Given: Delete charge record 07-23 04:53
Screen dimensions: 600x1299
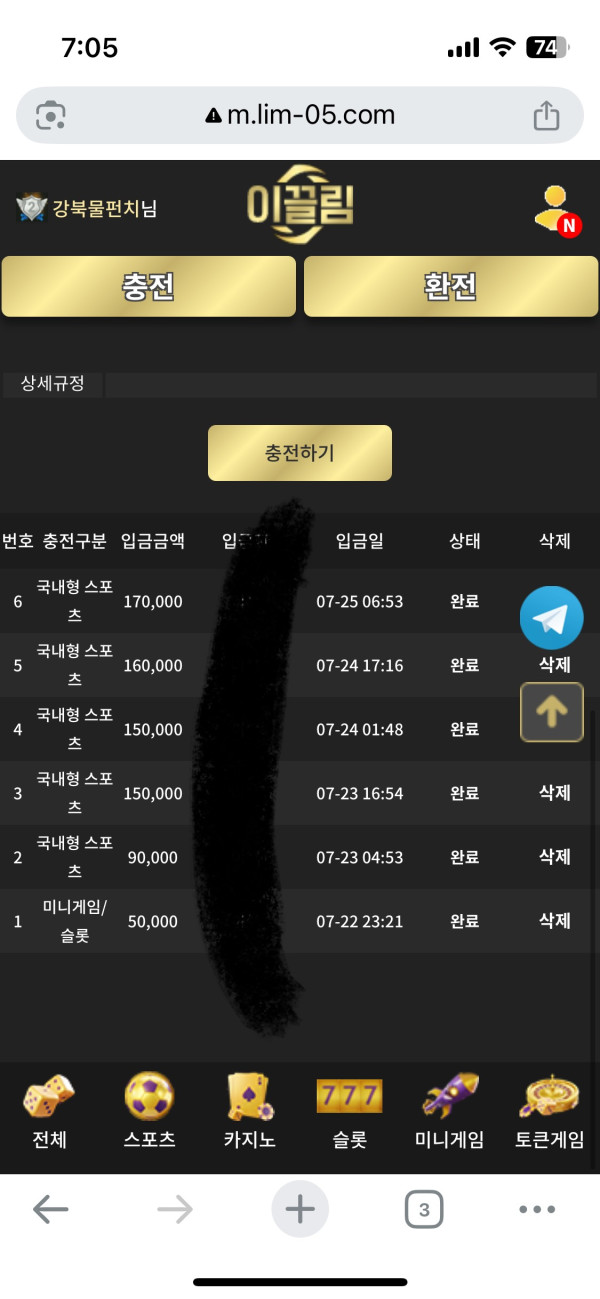Looking at the screenshot, I should coord(555,857).
